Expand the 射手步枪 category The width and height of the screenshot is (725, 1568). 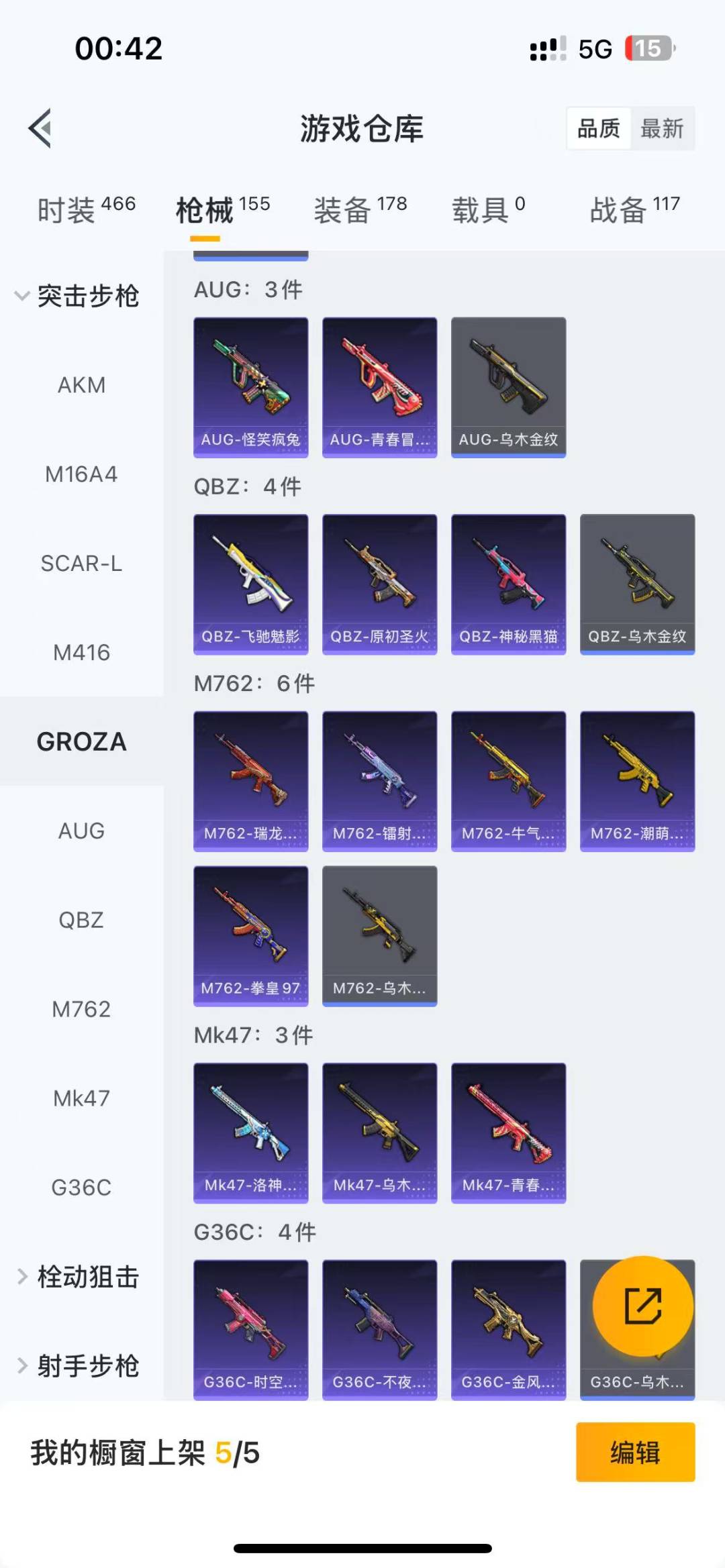77,1365
